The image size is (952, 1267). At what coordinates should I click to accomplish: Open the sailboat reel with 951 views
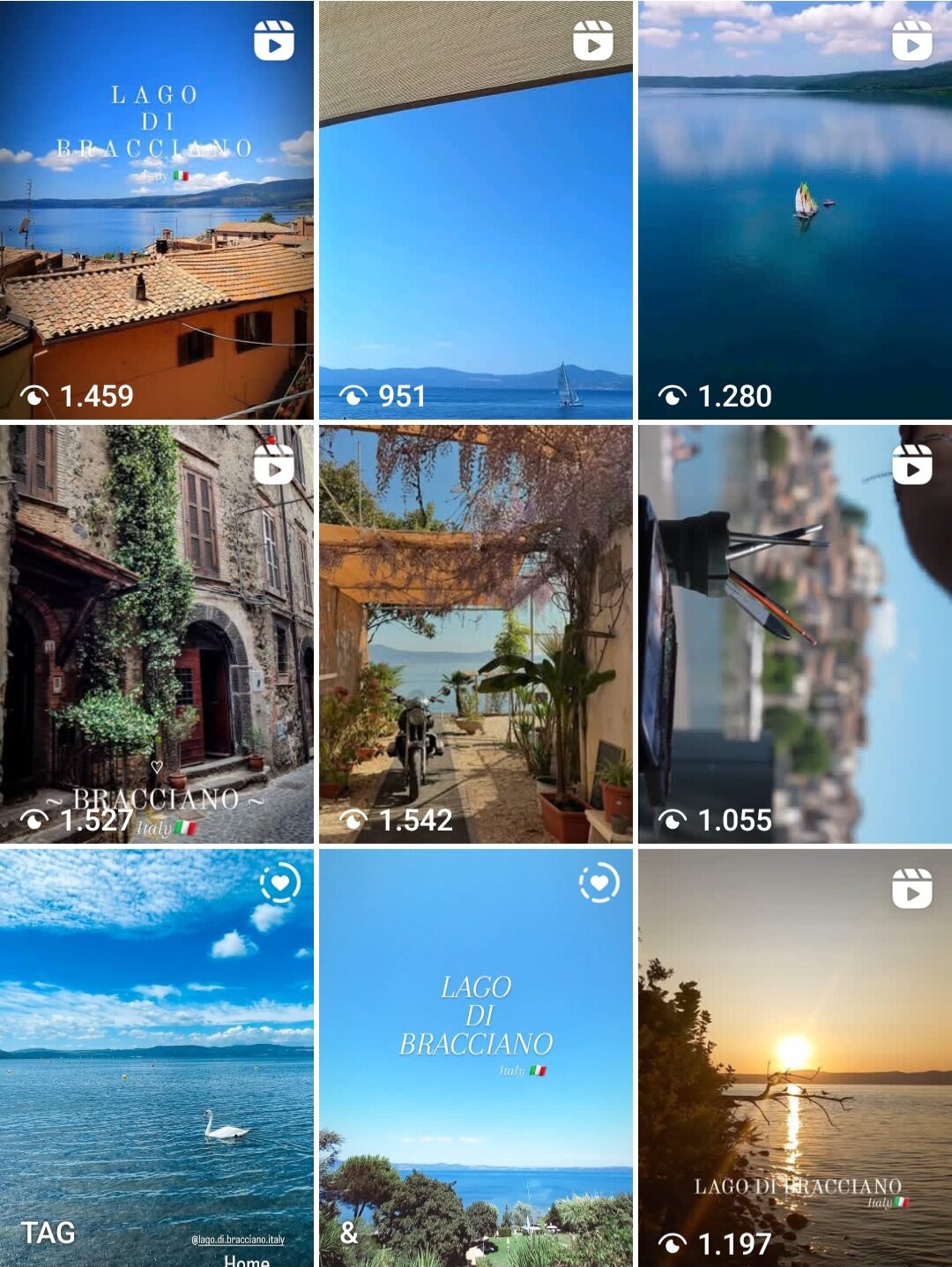476,210
